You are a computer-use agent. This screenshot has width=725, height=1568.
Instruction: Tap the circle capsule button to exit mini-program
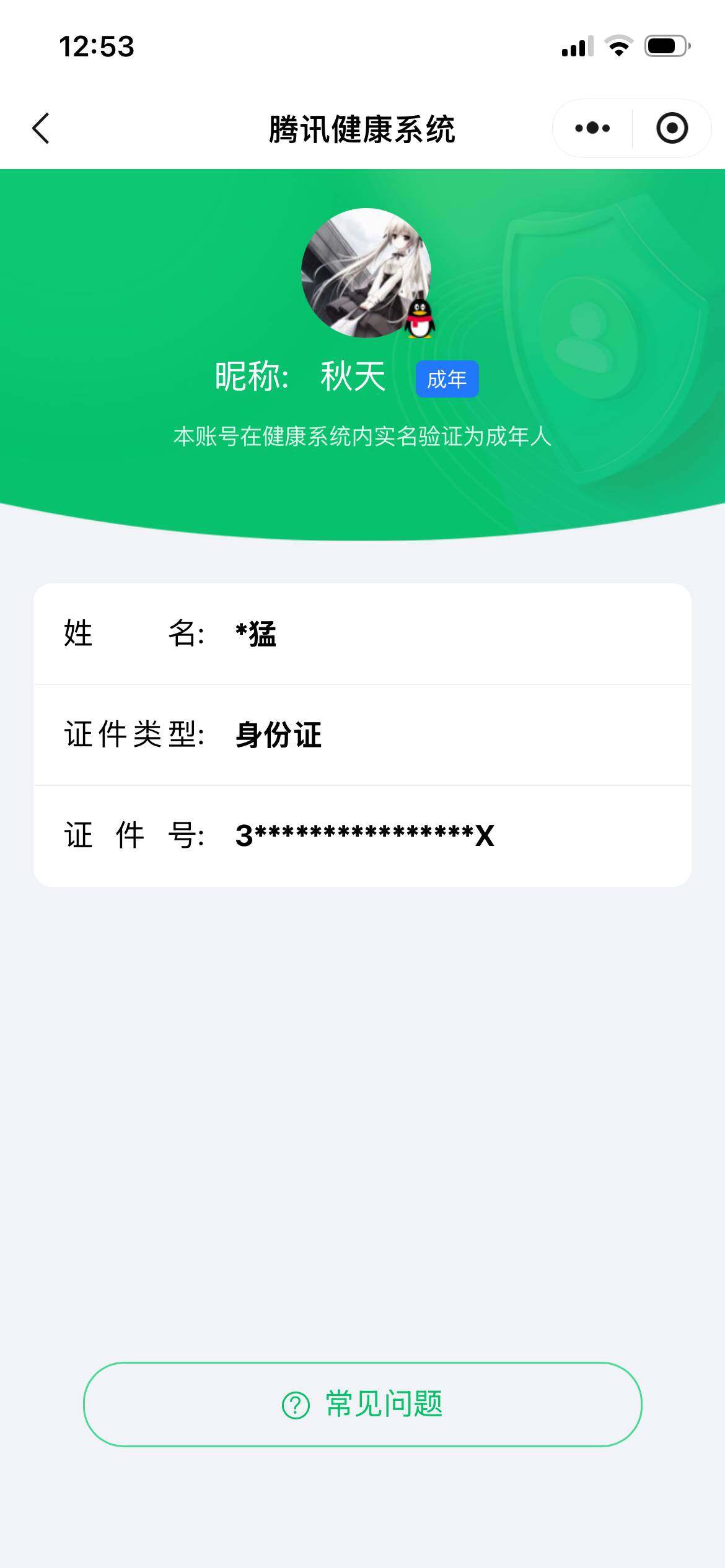[x=673, y=128]
